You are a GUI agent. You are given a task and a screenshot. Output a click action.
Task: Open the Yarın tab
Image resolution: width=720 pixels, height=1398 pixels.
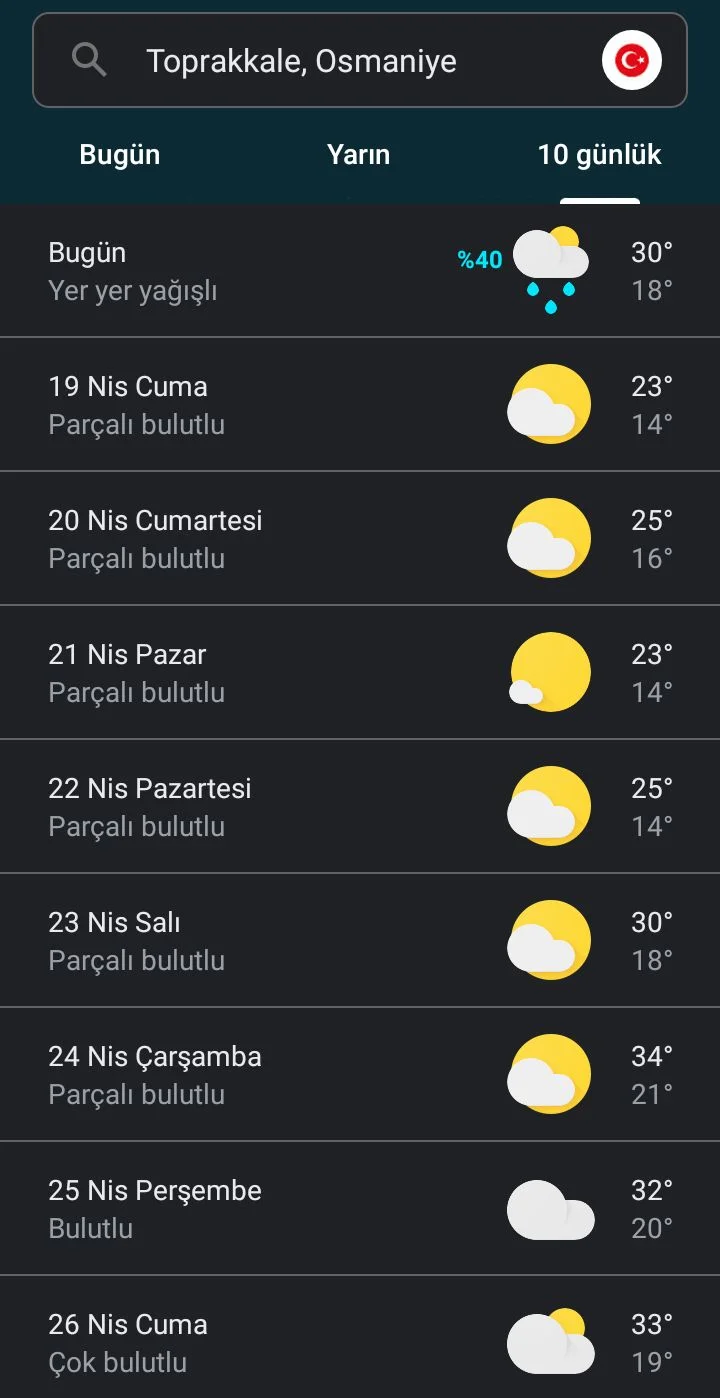pyautogui.click(x=359, y=154)
